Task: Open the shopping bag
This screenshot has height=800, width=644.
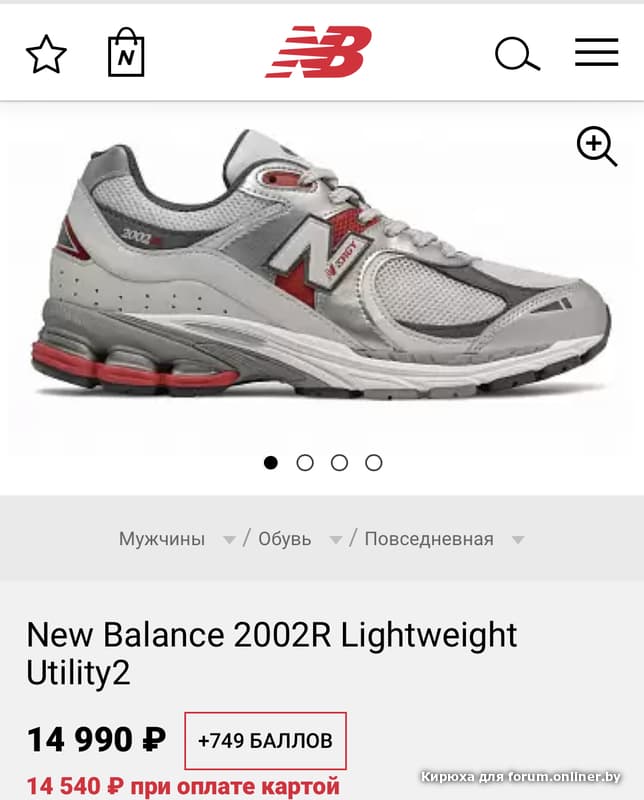Action: (126, 53)
